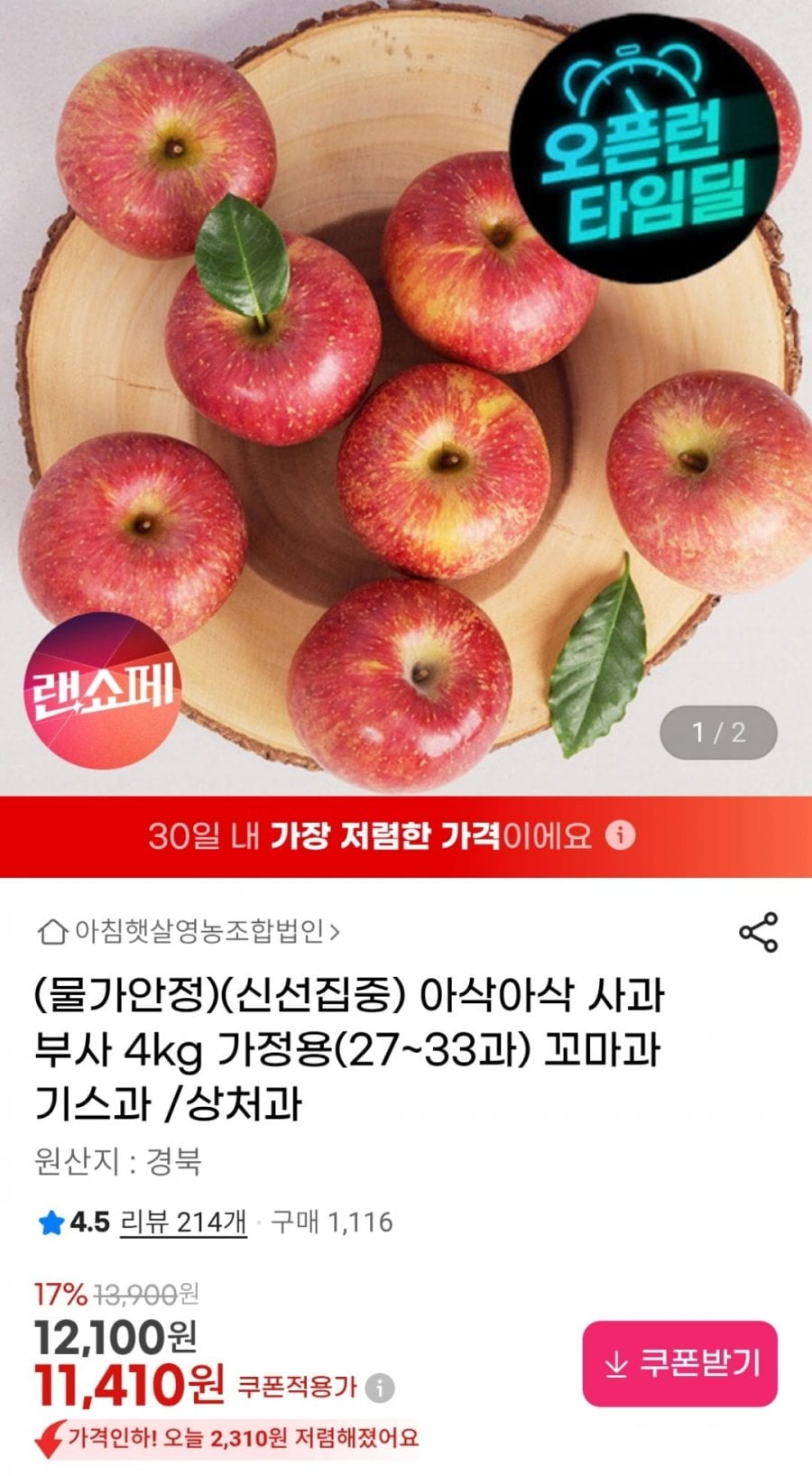The image size is (812, 1476).
Task: Tap the info icon in the red price banner
Action: [621, 837]
